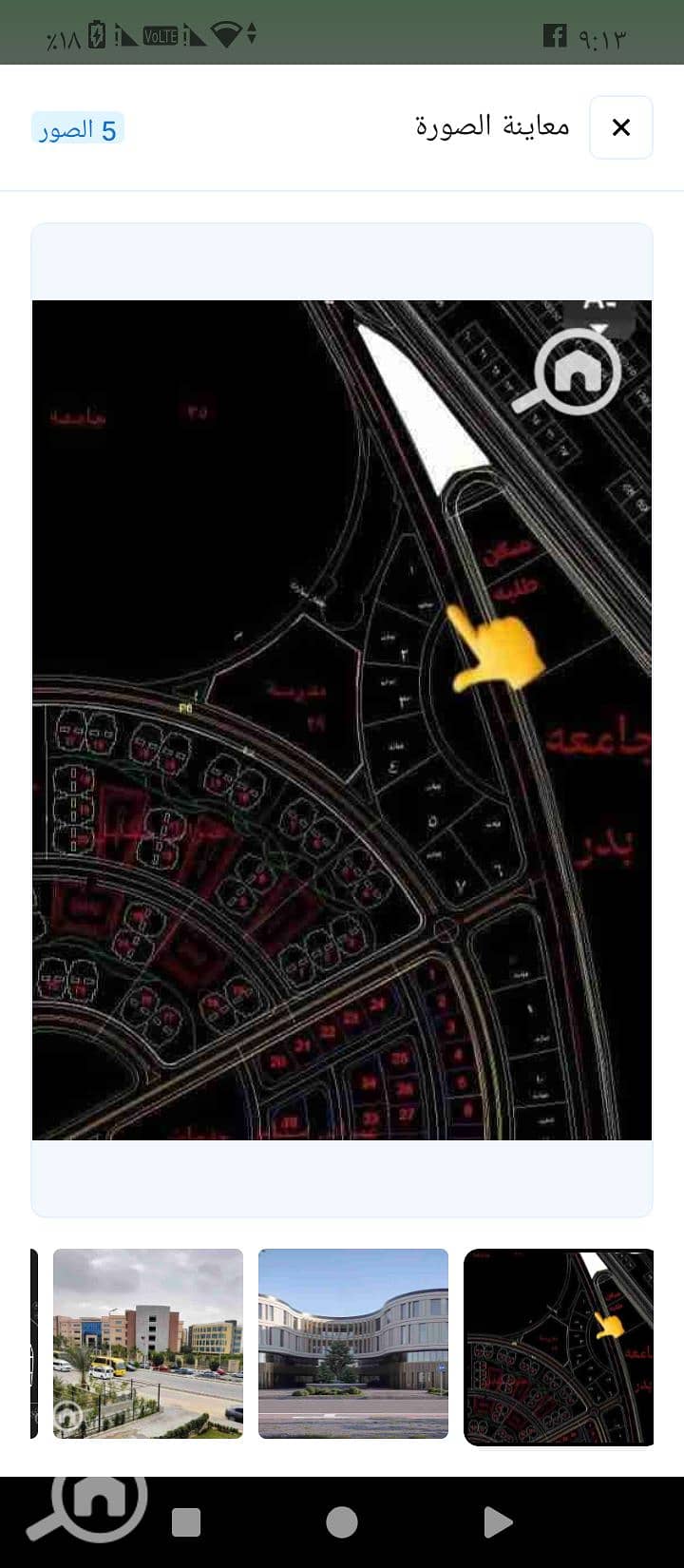This screenshot has height=1568, width=684.
Task: Close the image preview
Action: 620,127
